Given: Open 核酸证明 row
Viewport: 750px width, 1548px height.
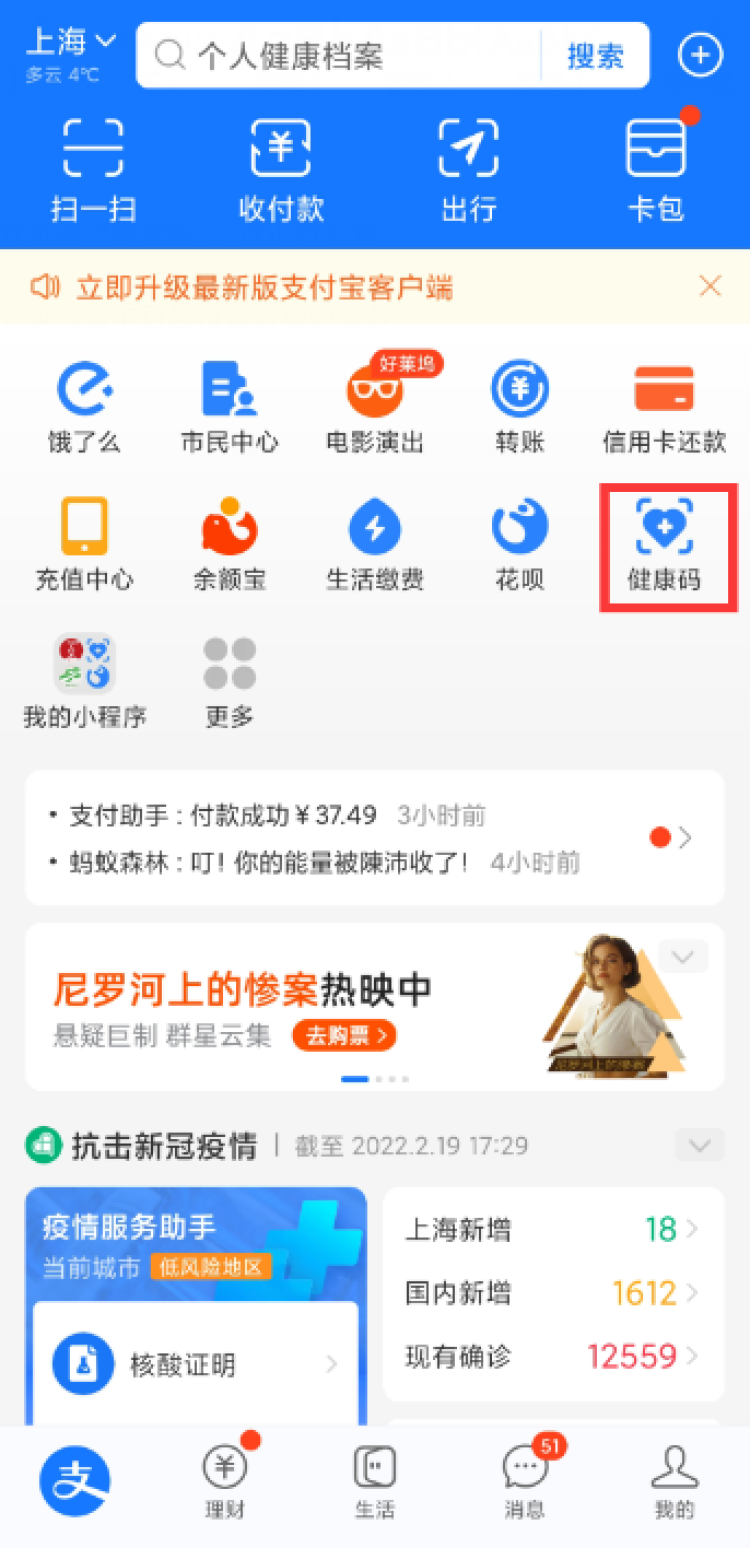Looking at the screenshot, I should (195, 1364).
